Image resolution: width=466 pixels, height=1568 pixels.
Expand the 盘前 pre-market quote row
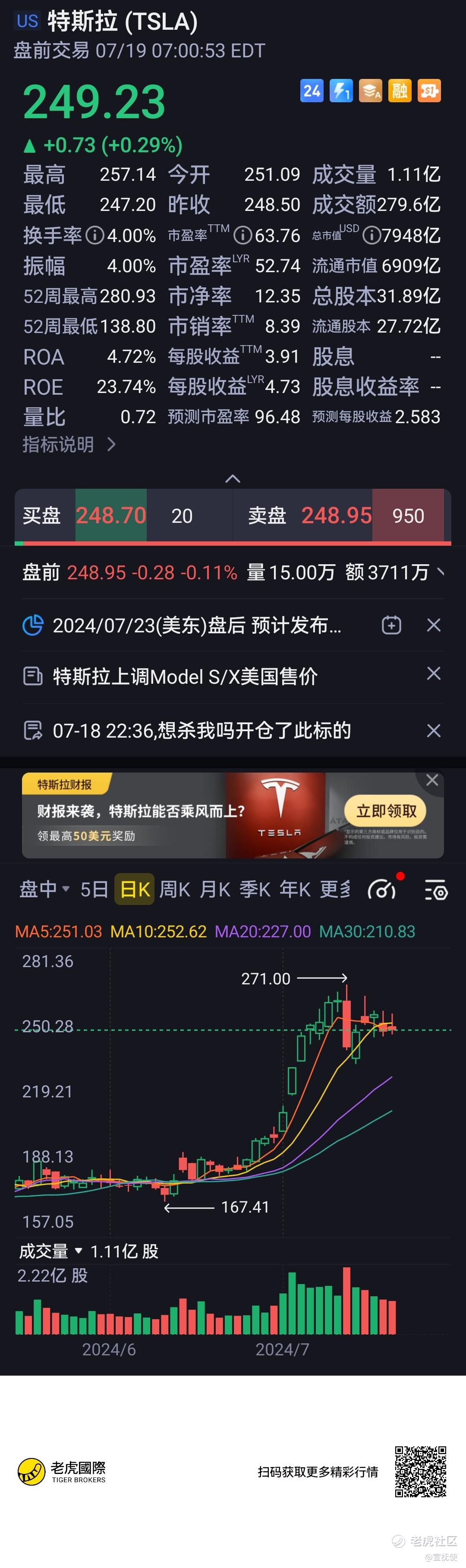pos(441,572)
